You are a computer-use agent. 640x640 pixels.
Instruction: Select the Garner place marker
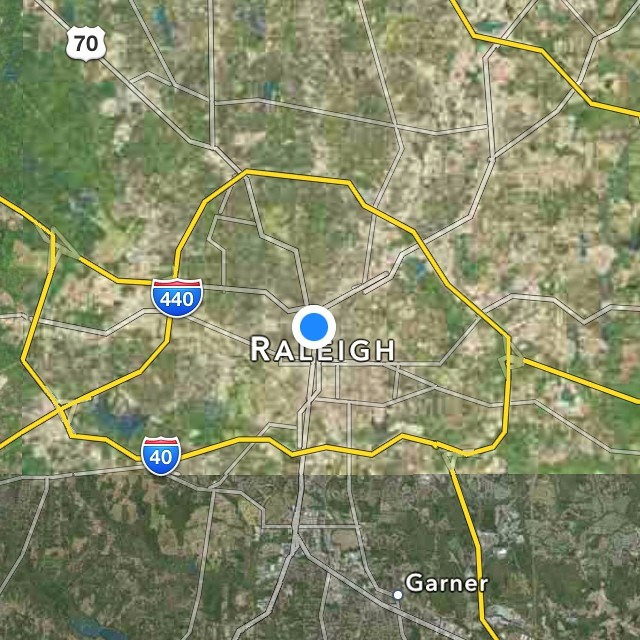pos(397,594)
